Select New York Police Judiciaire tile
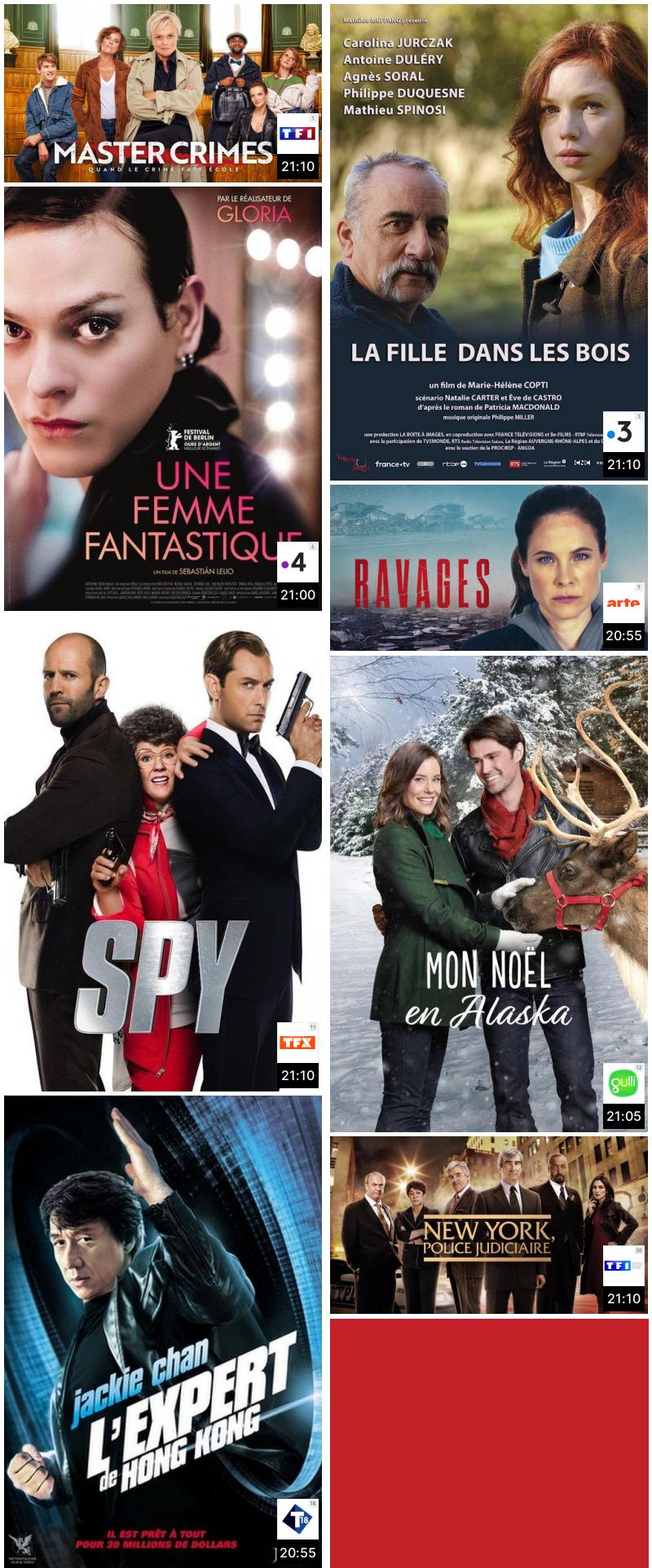This screenshot has width=652, height=1568. [x=489, y=1224]
